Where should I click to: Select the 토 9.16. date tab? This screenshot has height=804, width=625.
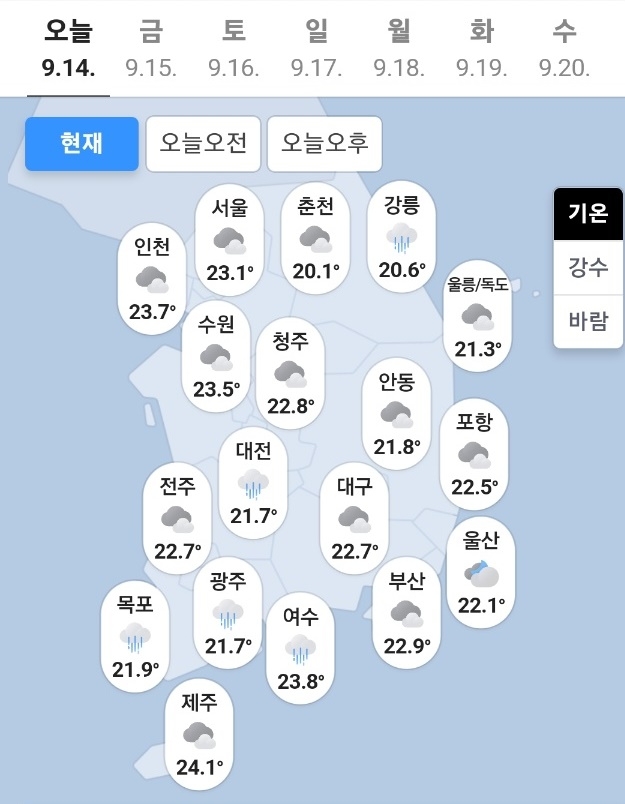click(x=234, y=48)
